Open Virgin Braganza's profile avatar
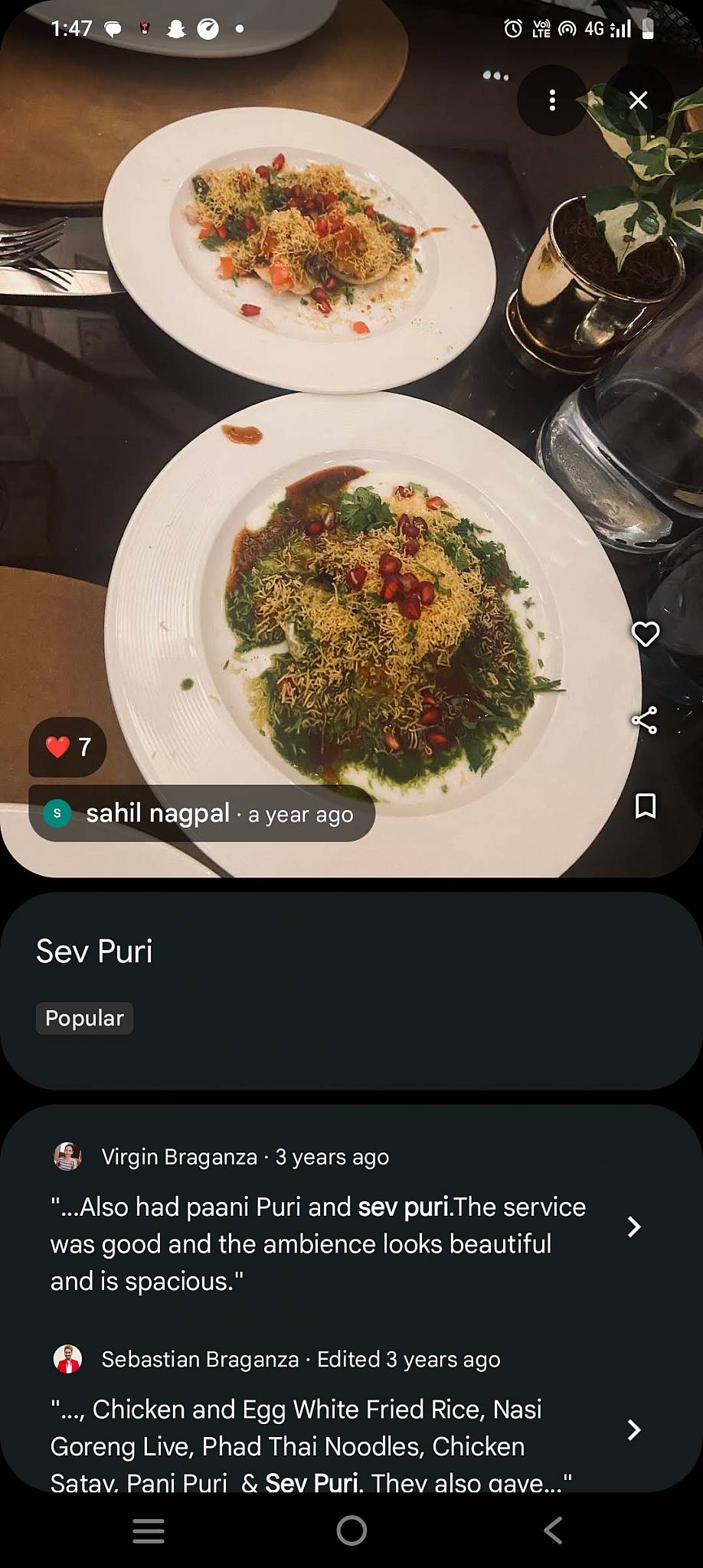 [x=69, y=1157]
